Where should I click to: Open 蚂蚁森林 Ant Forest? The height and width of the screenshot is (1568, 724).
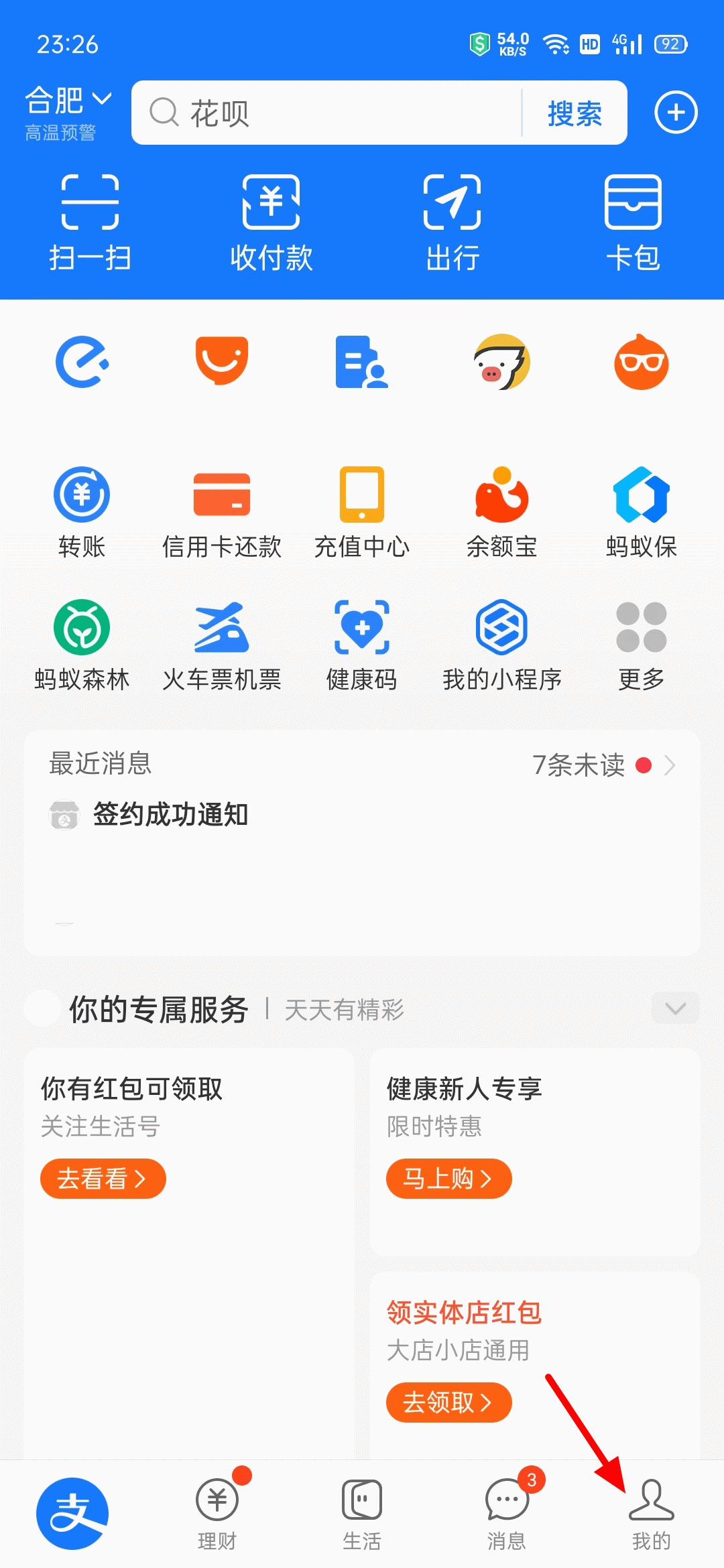[x=82, y=643]
